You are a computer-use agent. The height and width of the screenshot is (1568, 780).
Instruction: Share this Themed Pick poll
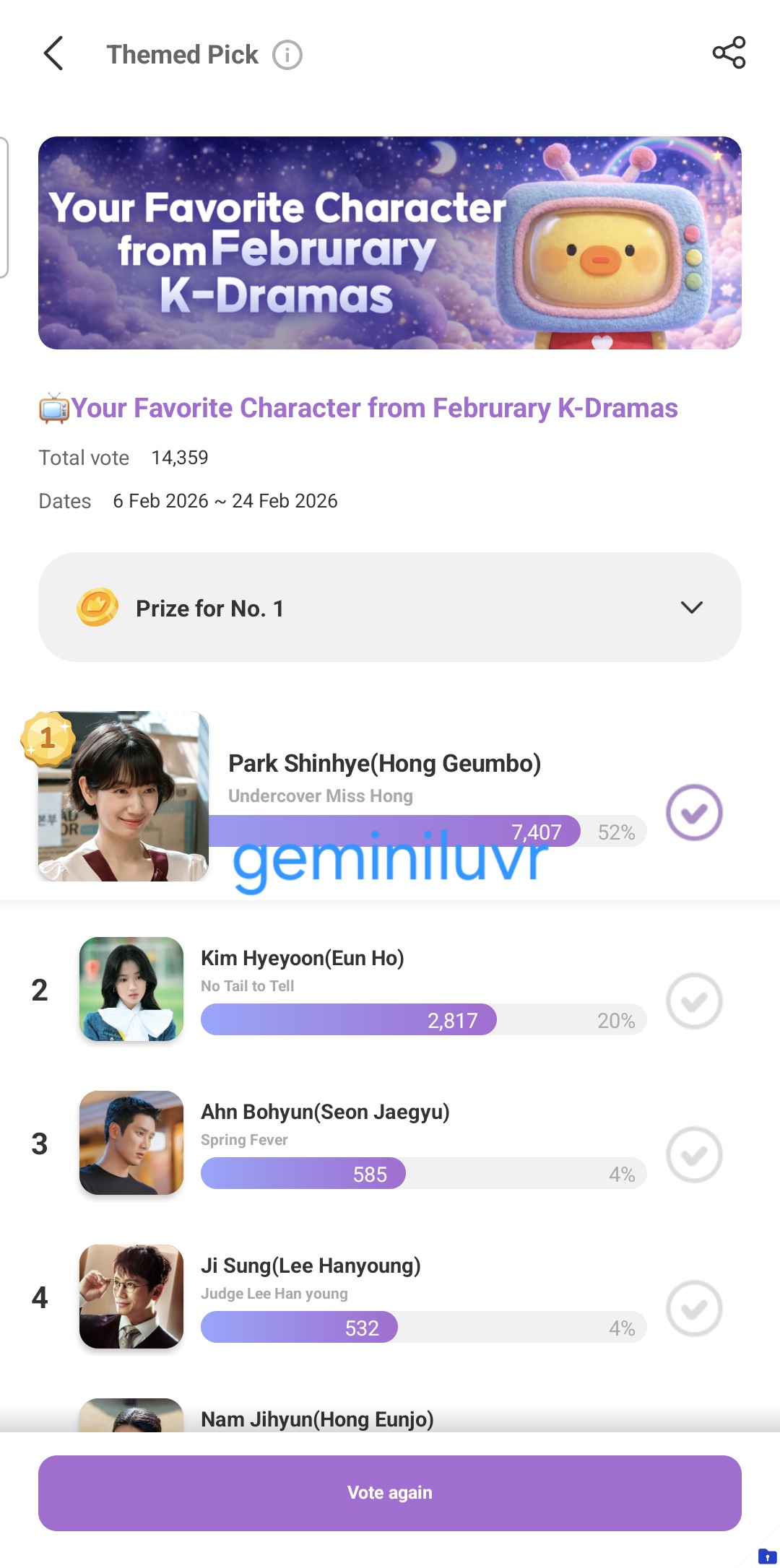click(729, 53)
